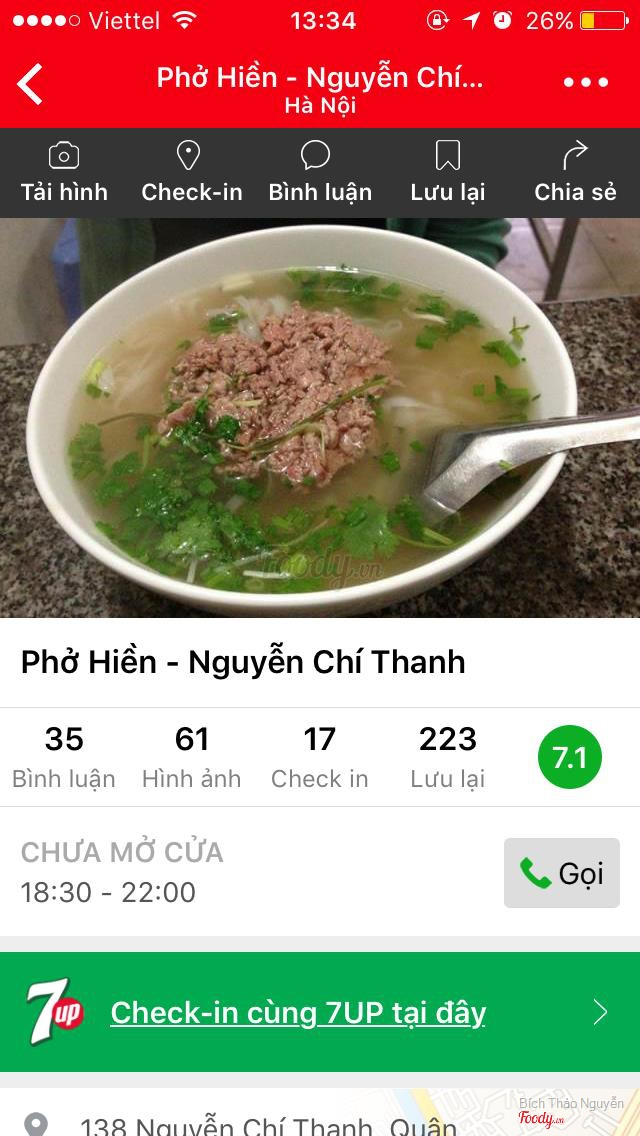The height and width of the screenshot is (1136, 640).
Task: Share this restaurant via Chia sẻ
Action: click(575, 173)
